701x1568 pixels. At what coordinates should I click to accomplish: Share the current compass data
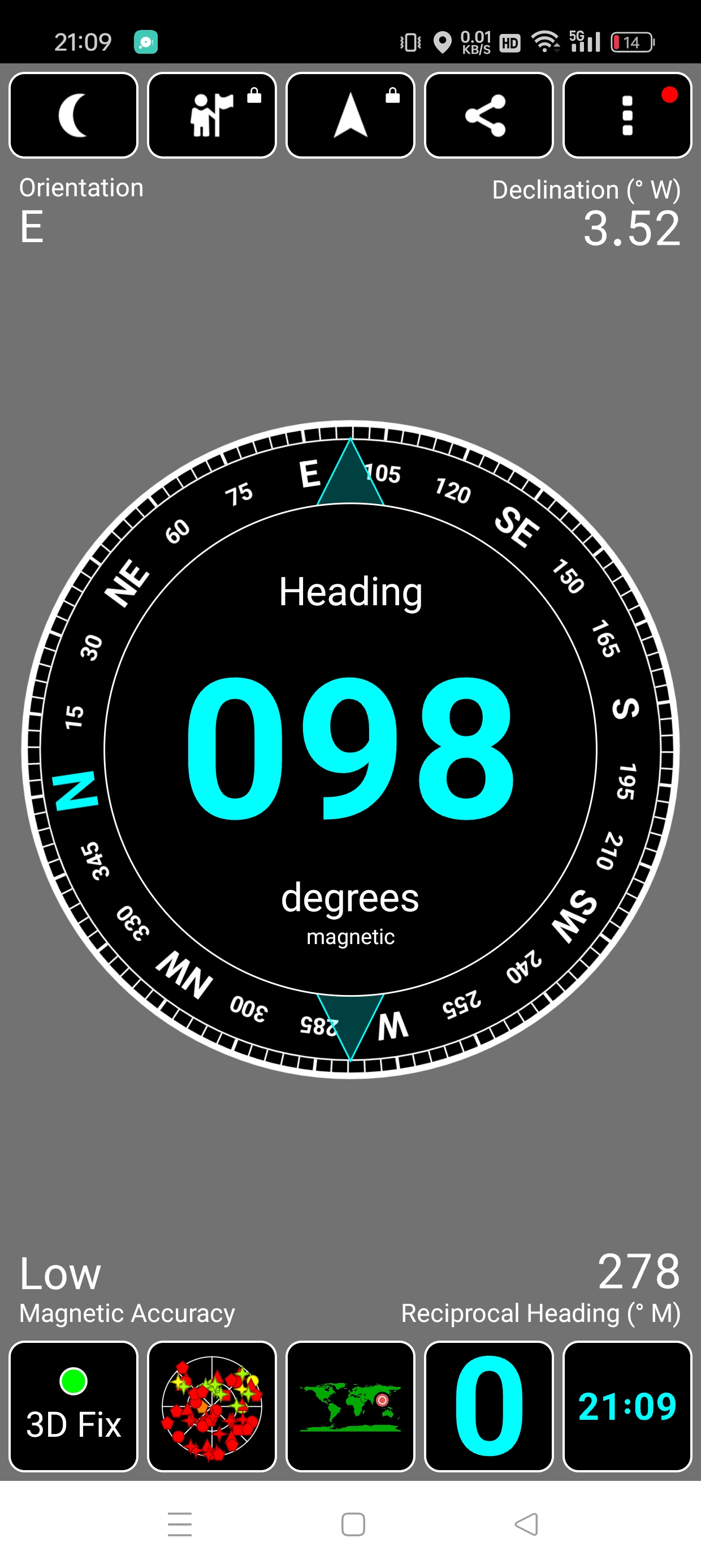(488, 115)
